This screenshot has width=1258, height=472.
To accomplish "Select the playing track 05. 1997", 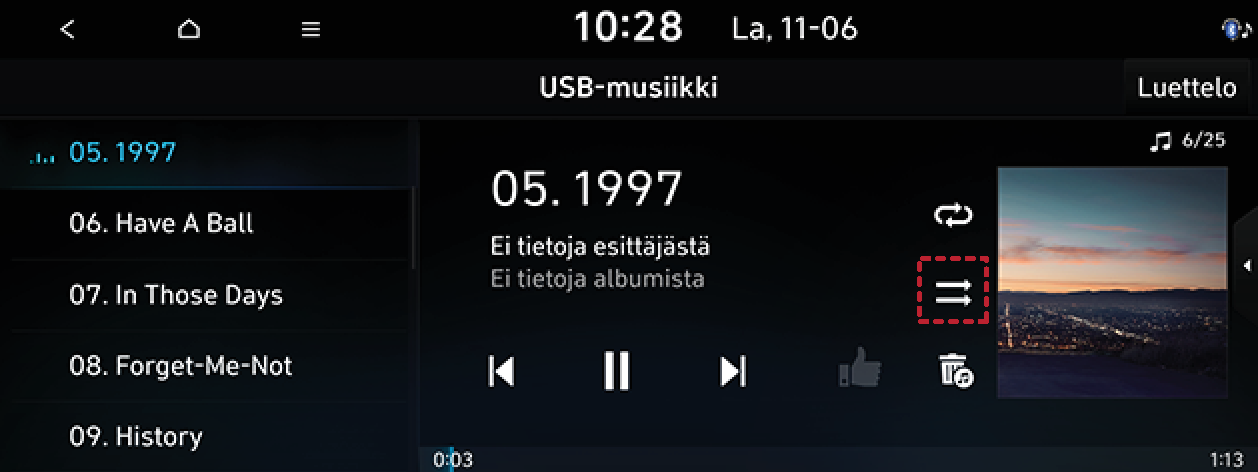I will [x=205, y=152].
